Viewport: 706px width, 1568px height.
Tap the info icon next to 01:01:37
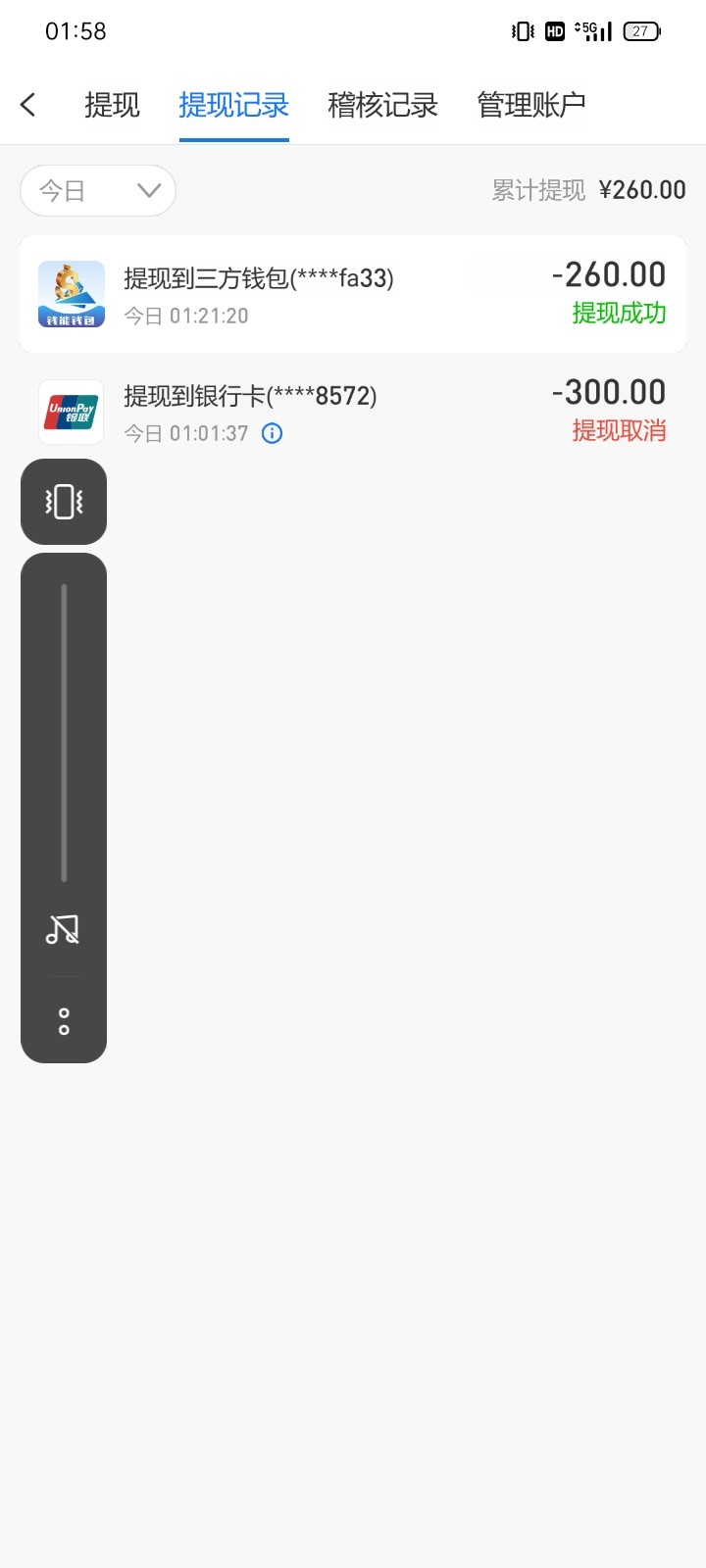272,433
